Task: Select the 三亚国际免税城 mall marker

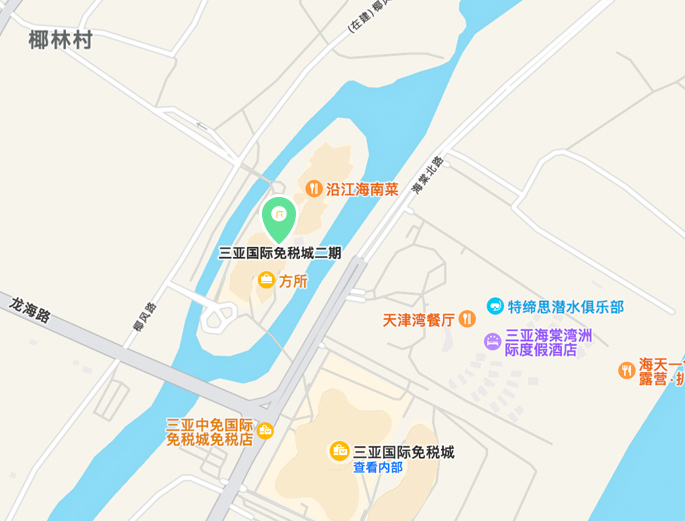Action: point(339,451)
